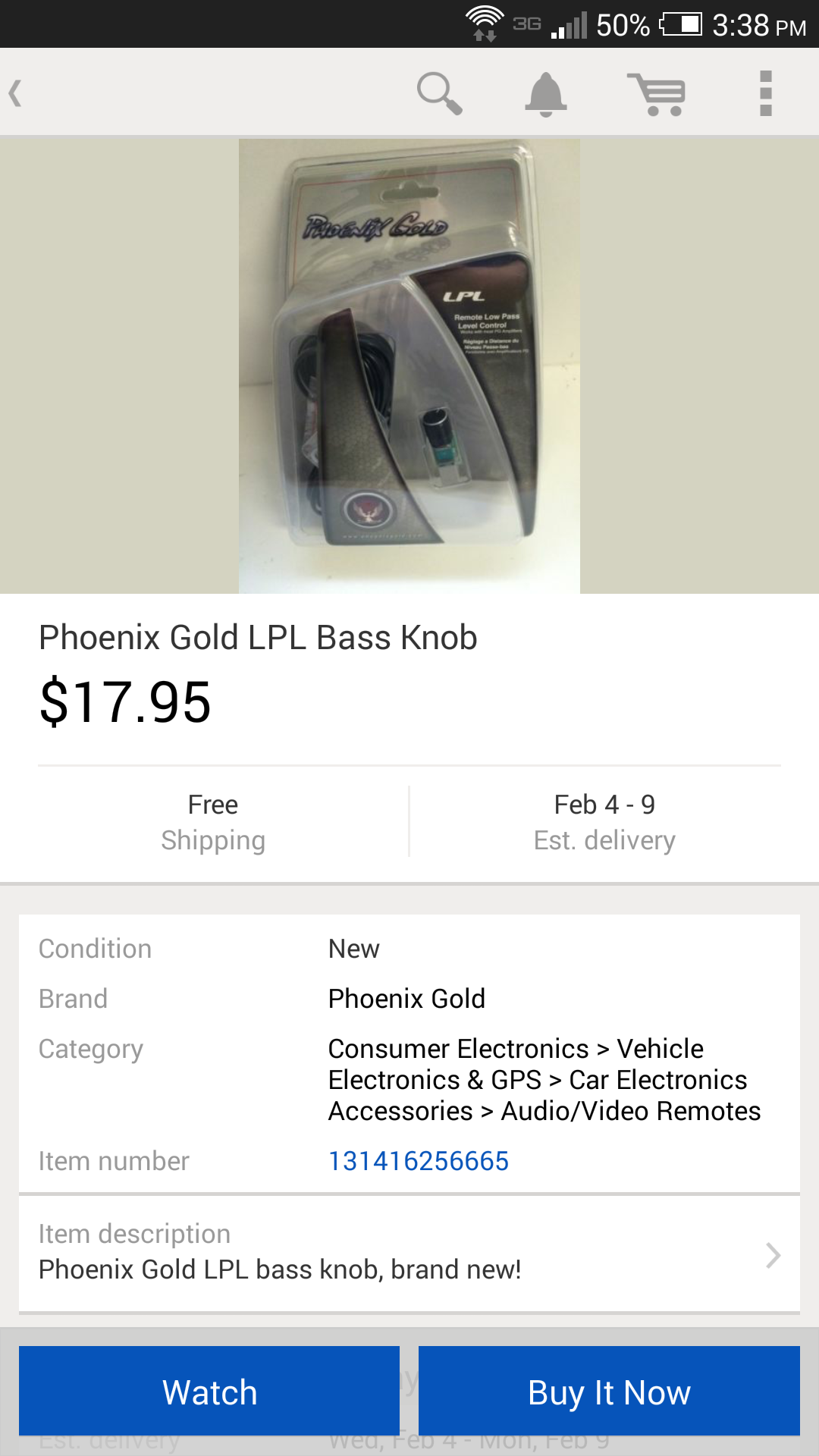Tap item number 131416256665 link
Viewport: 819px width, 1456px height.
418,1161
